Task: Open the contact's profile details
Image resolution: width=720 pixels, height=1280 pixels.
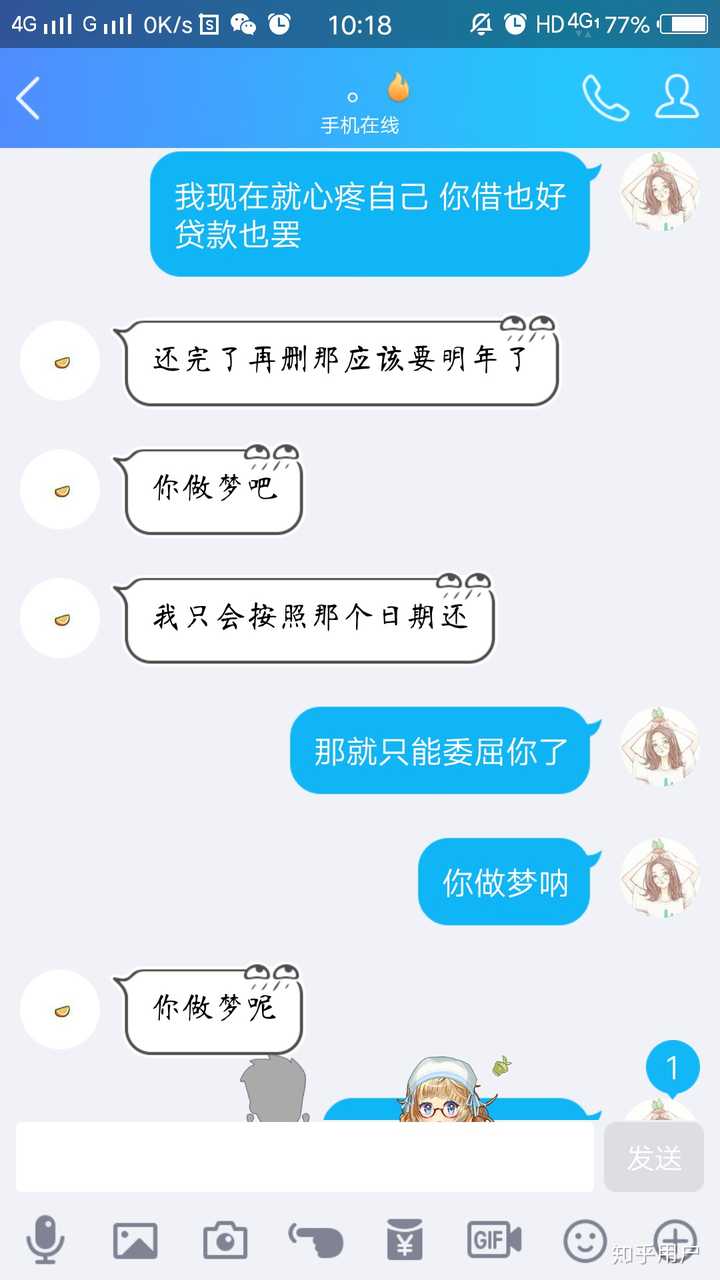Action: 677,97
